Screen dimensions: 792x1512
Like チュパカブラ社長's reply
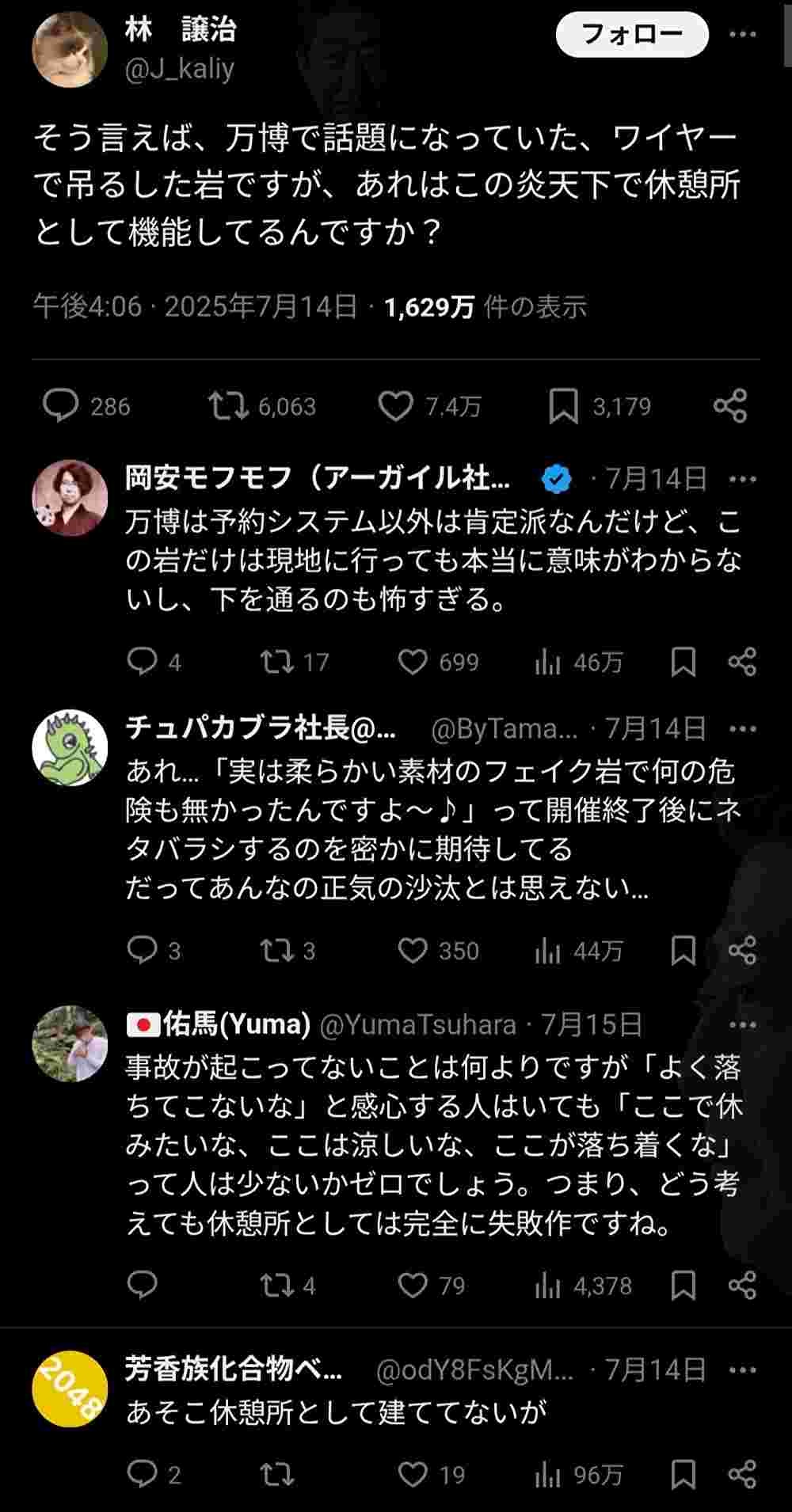click(x=412, y=950)
